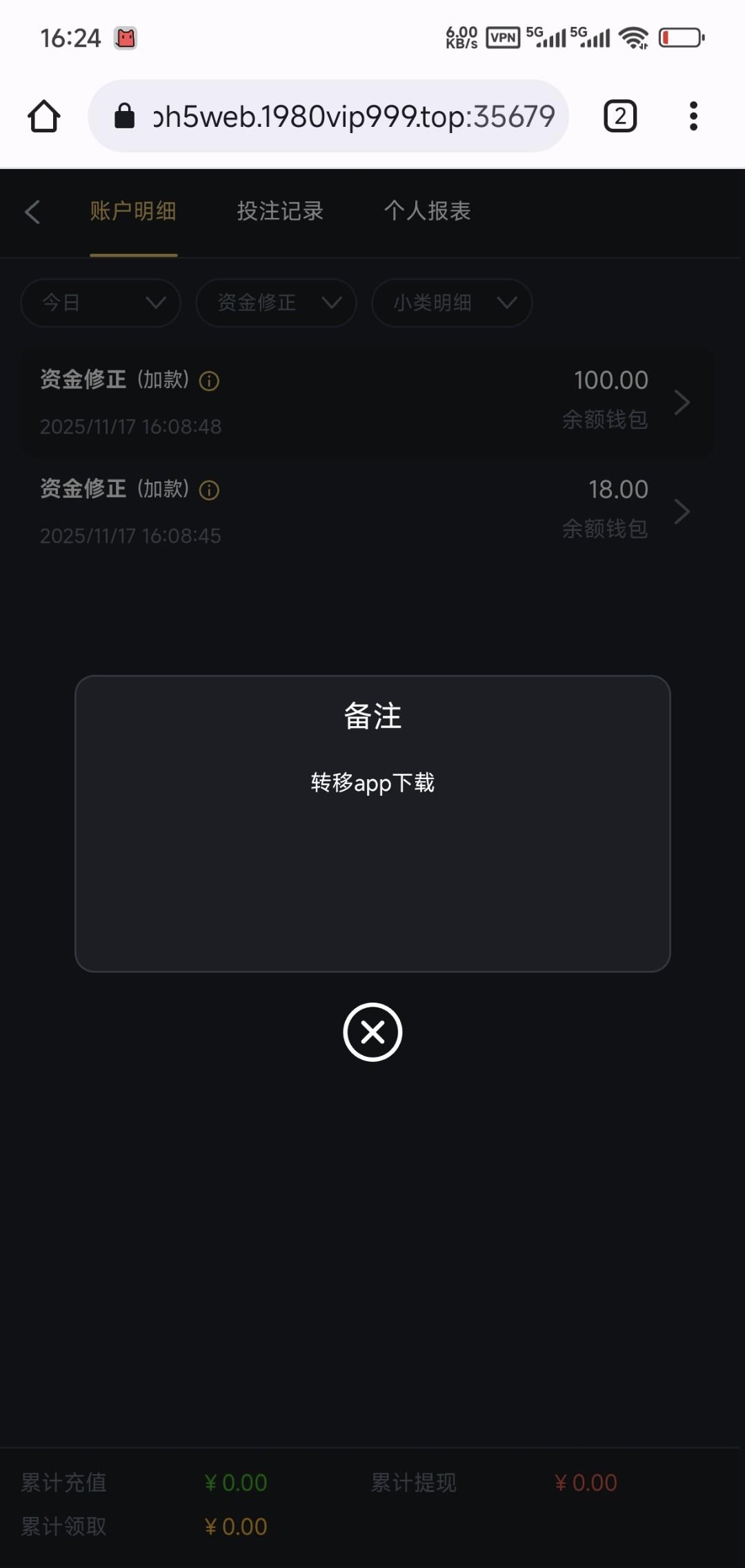Switch to the 账户明细 tab

point(133,211)
